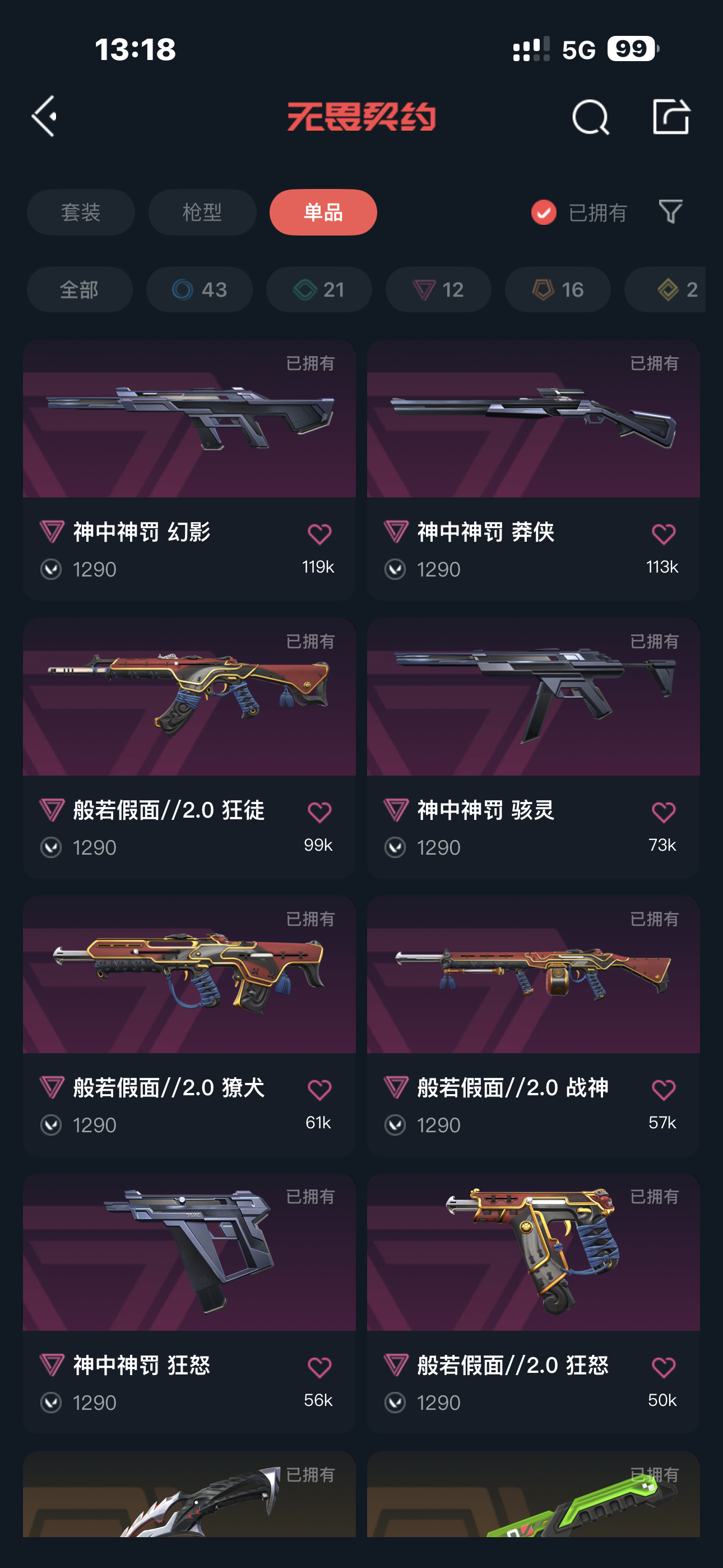This screenshot has width=723, height=1568.
Task: Open the funnel filter icon
Action: point(671,212)
